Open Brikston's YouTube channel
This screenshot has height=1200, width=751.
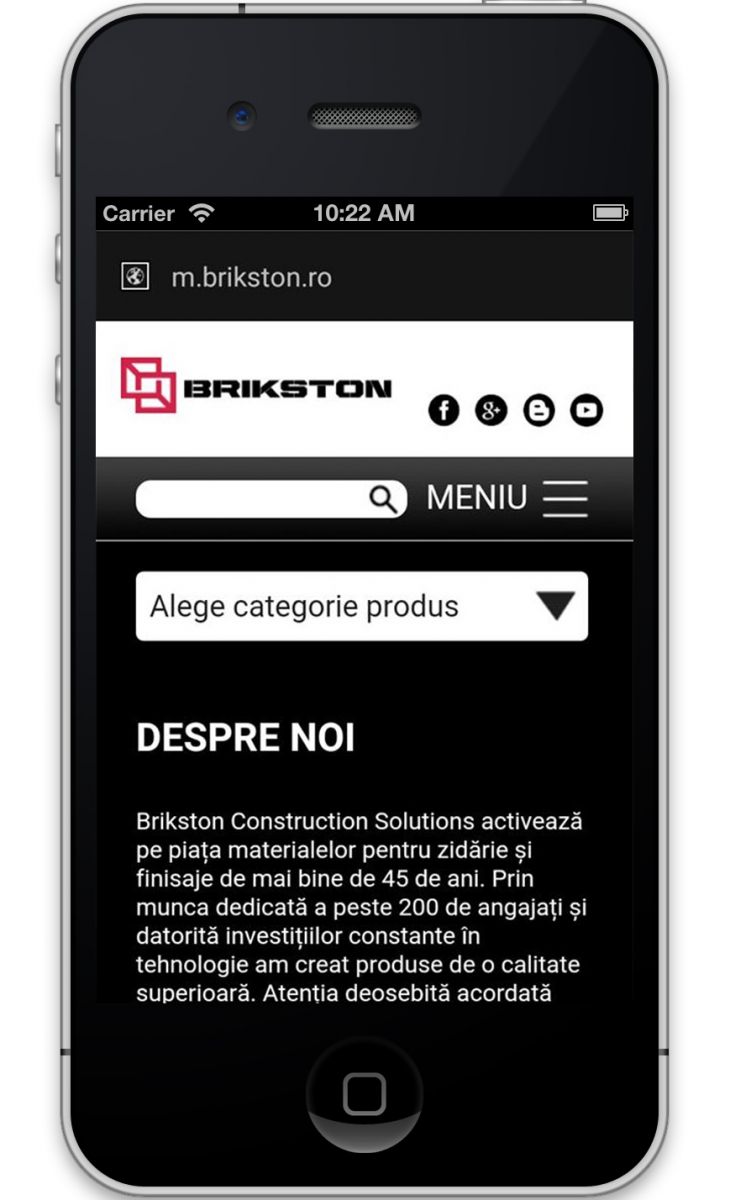587,410
